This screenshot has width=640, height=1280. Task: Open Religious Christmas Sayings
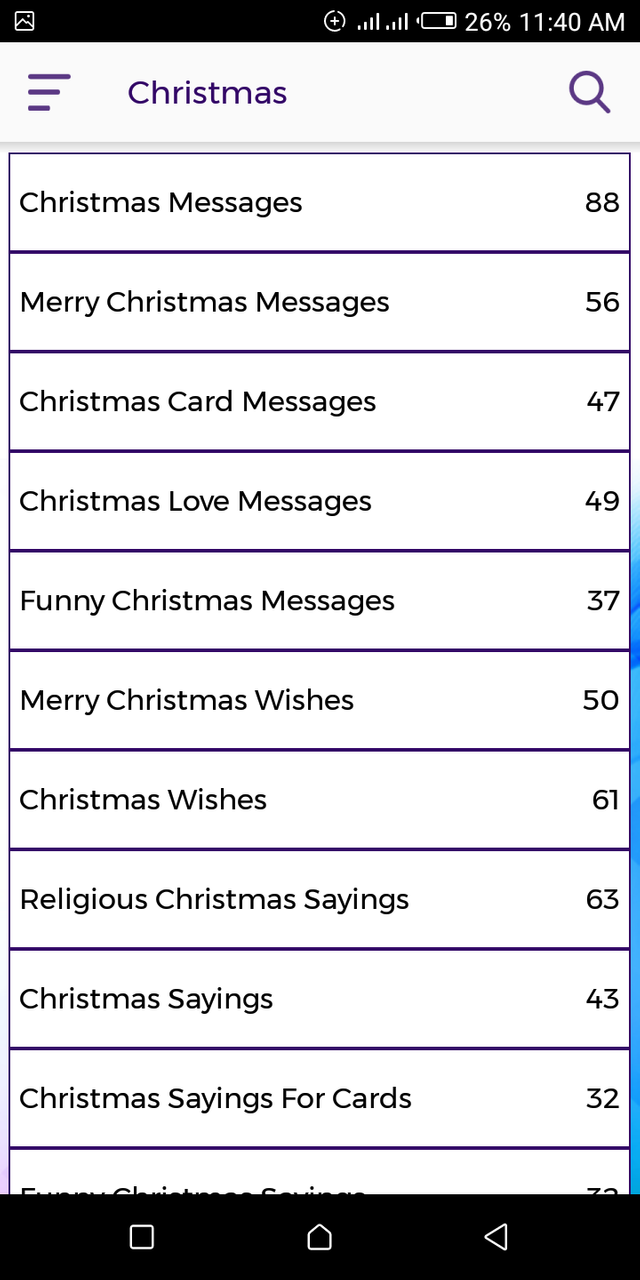tap(320, 899)
